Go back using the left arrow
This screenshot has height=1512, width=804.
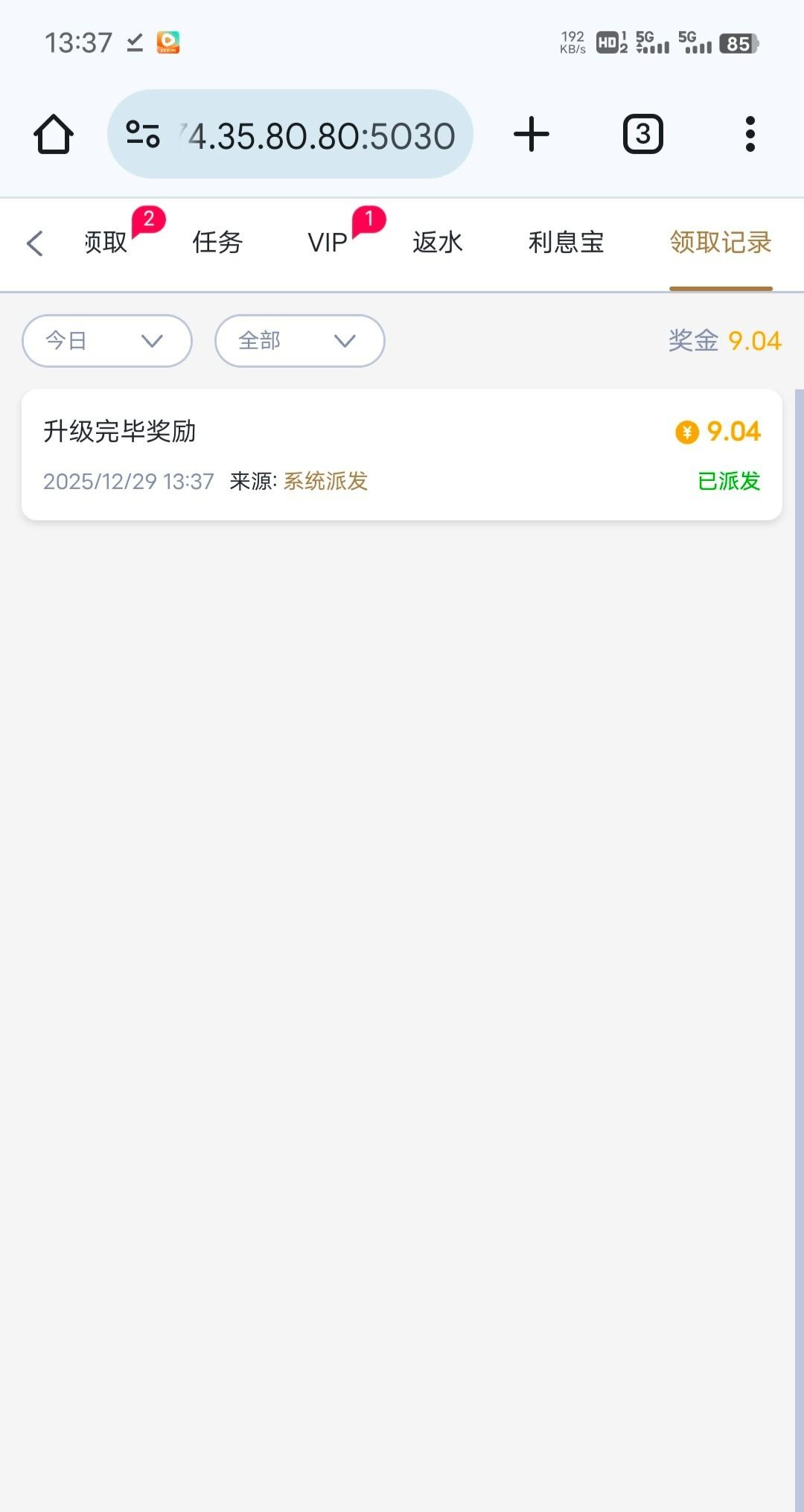tap(35, 243)
